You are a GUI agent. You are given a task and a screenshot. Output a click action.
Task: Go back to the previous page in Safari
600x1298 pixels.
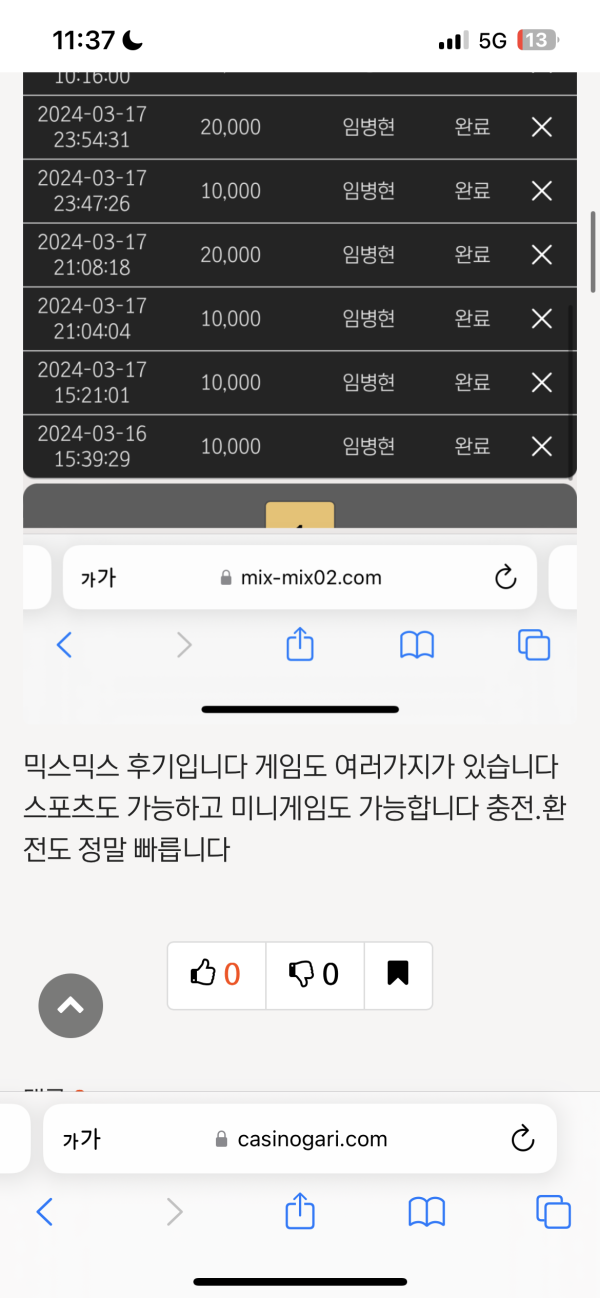coord(44,1212)
